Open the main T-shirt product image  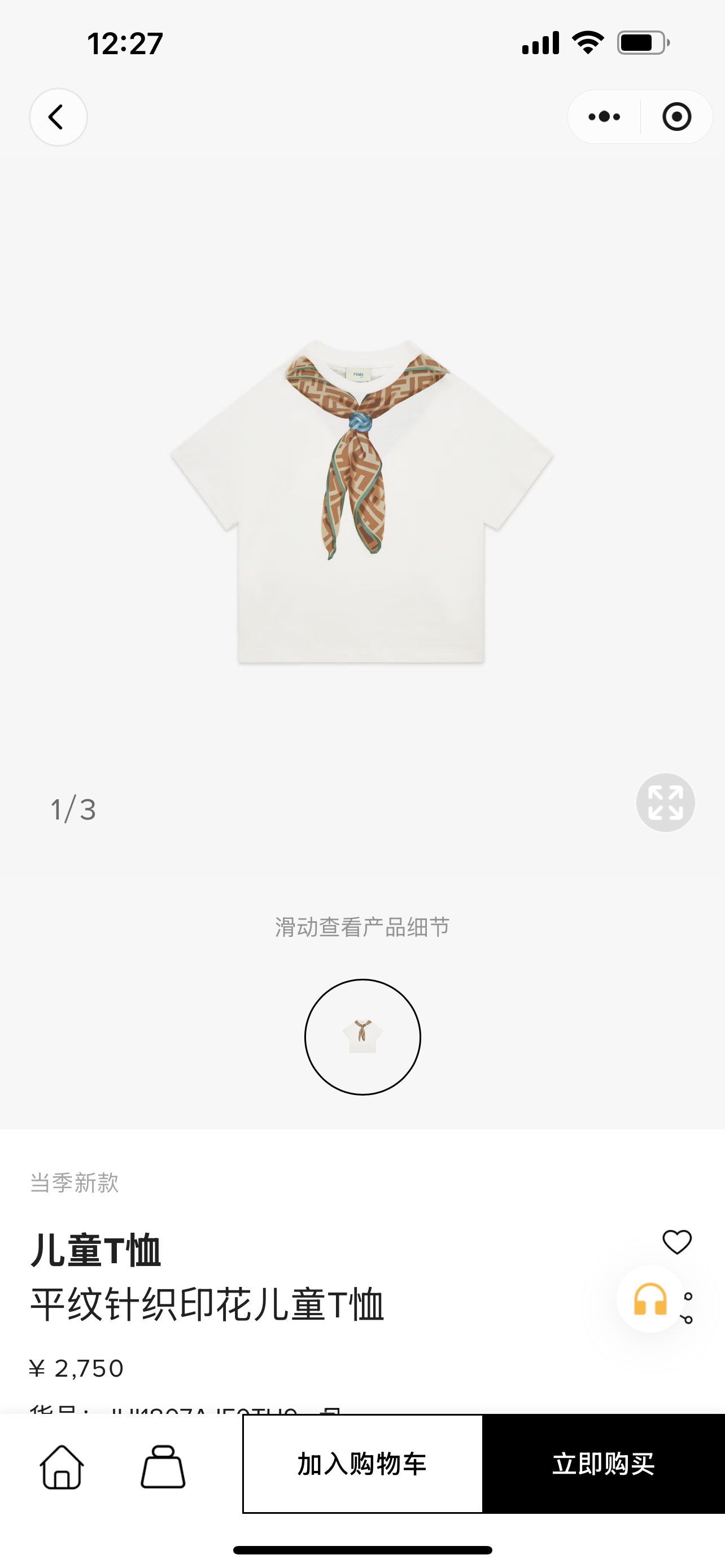pyautogui.click(x=361, y=500)
